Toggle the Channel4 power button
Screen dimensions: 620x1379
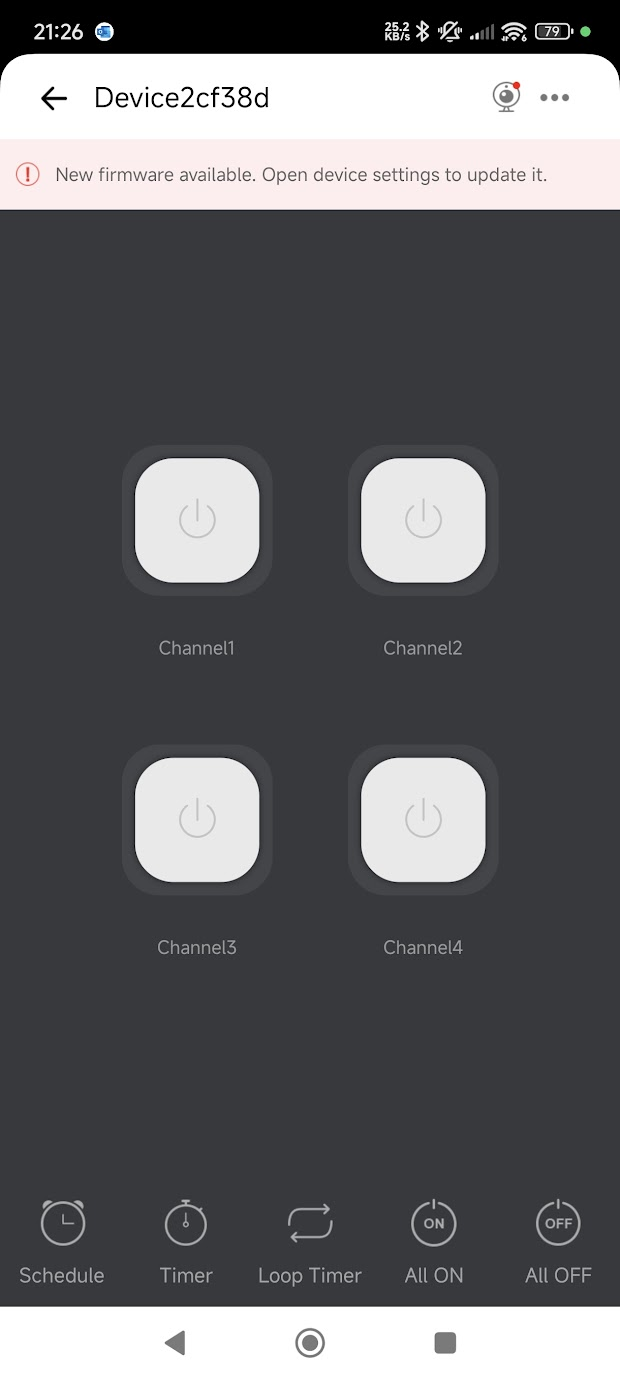[x=423, y=820]
